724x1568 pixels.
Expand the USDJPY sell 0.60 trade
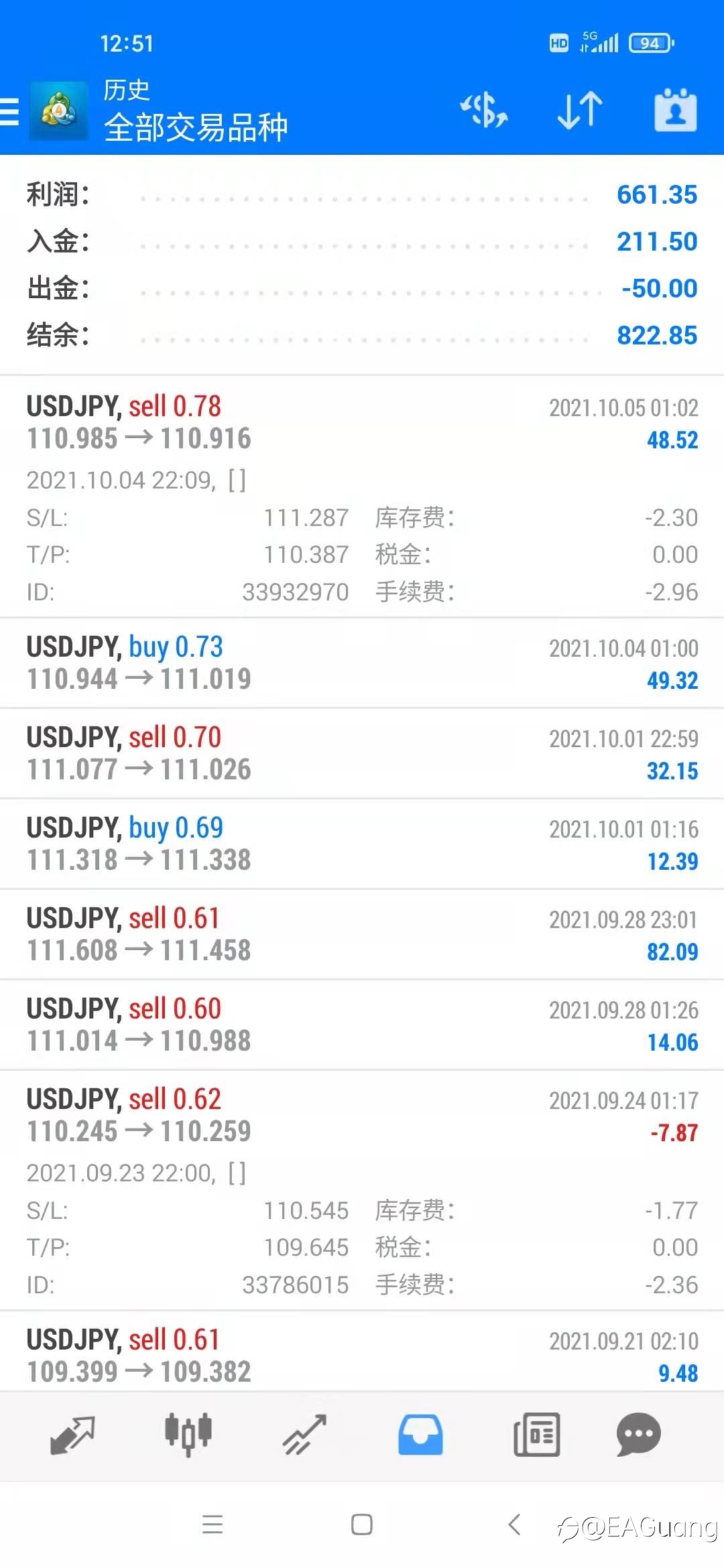click(x=362, y=1025)
